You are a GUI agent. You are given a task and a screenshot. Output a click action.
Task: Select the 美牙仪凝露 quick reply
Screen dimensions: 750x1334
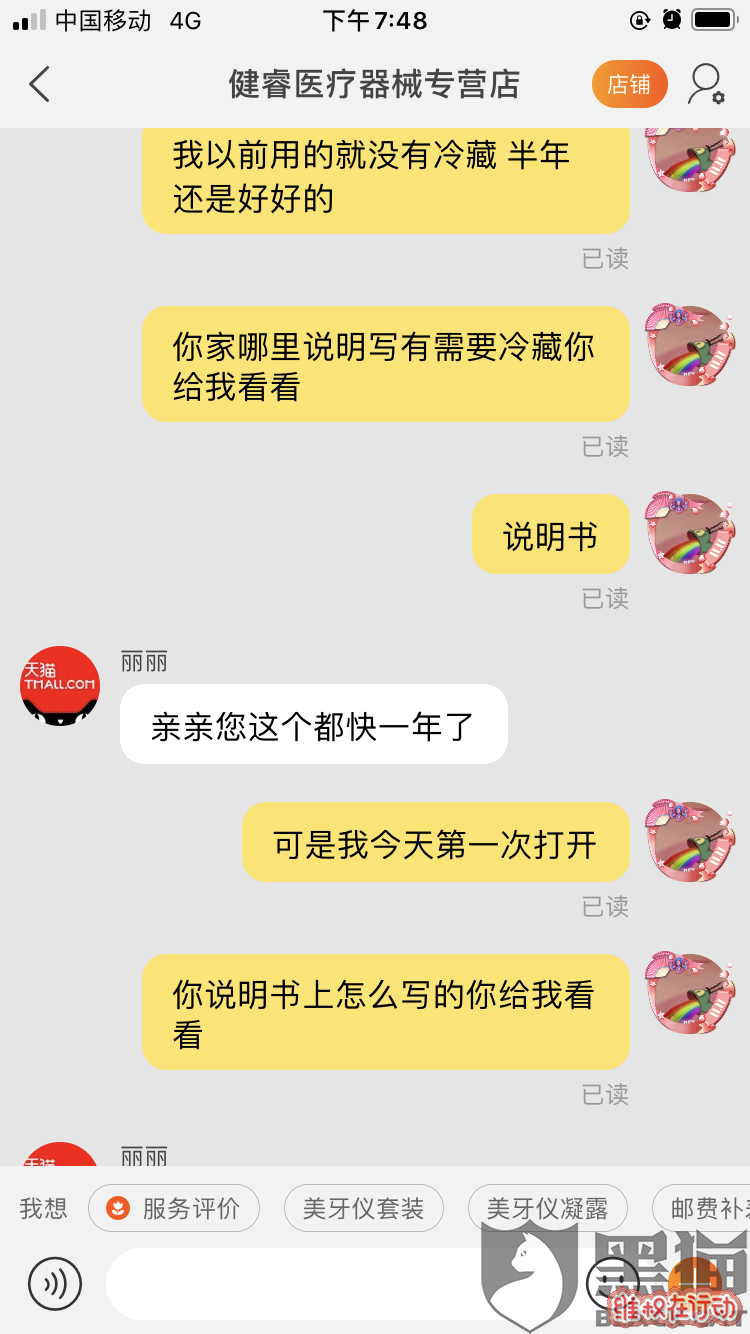click(547, 1209)
